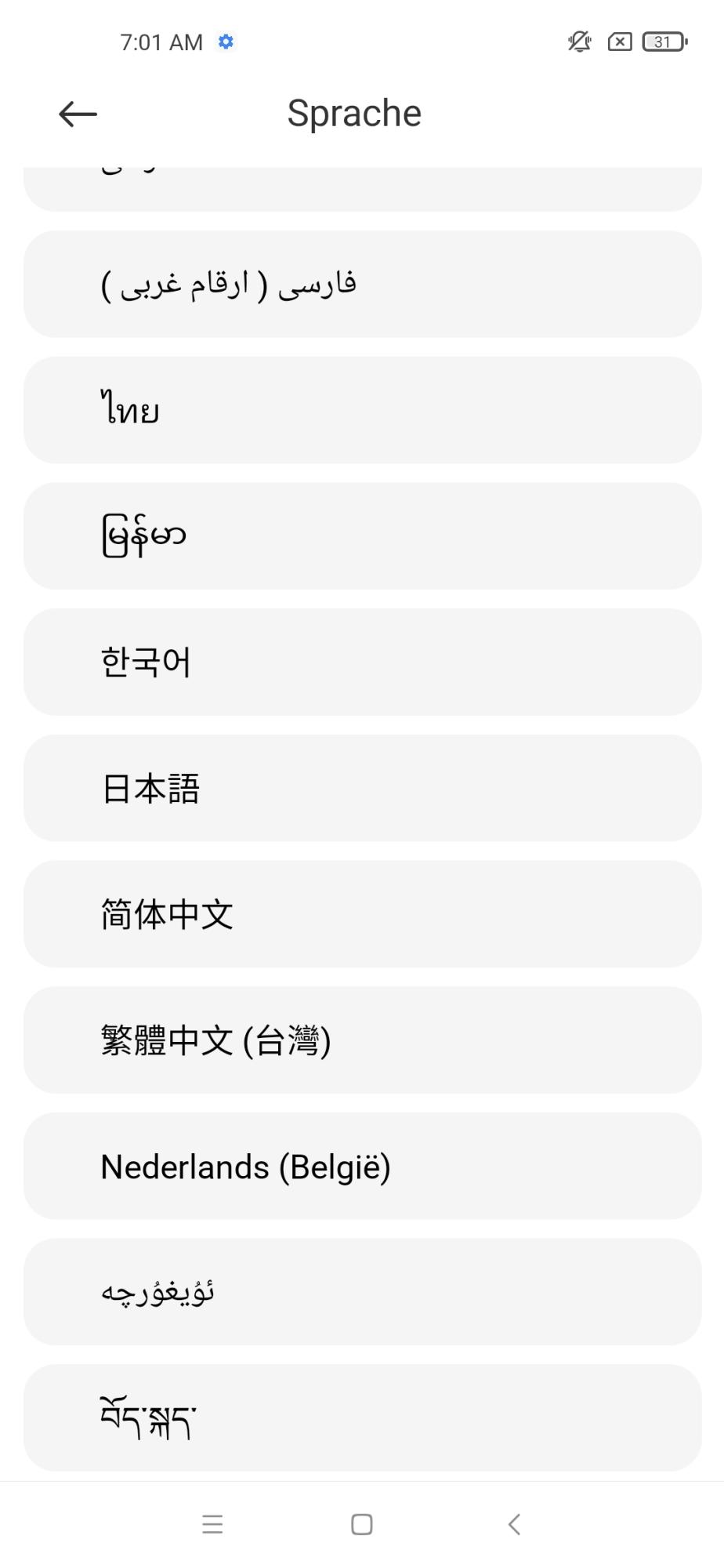Select Persian (فارسی) with Western digits
Viewport: 724px width, 1568px height.
[x=362, y=284]
